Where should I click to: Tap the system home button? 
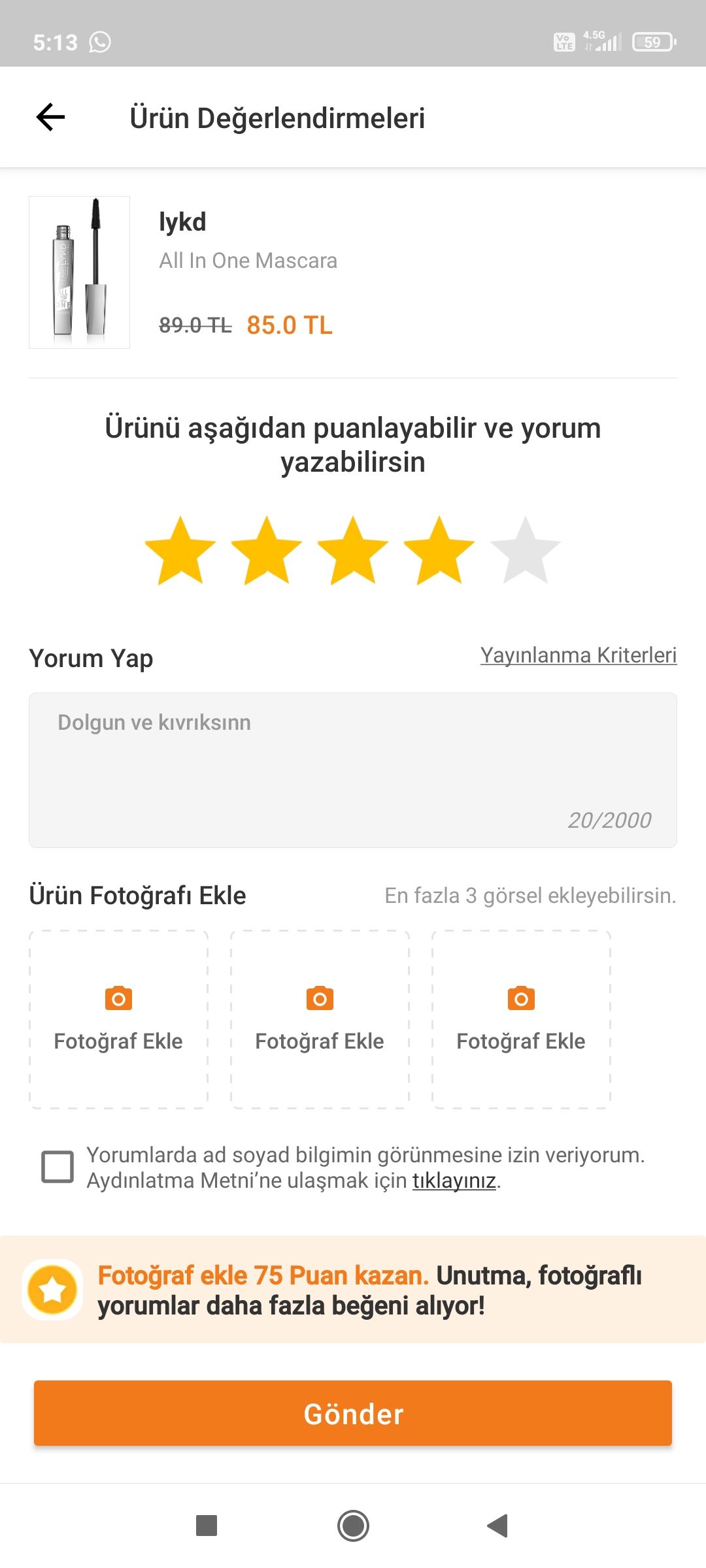(353, 1526)
